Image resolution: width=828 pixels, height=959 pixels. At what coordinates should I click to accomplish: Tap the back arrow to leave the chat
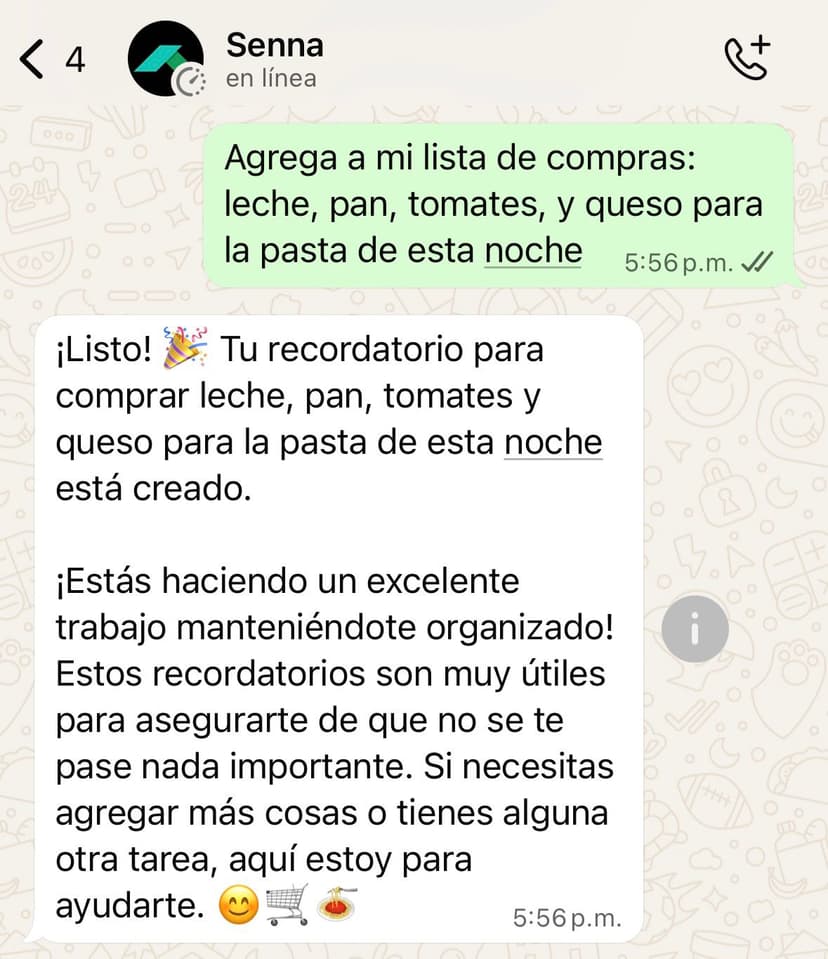point(30,58)
